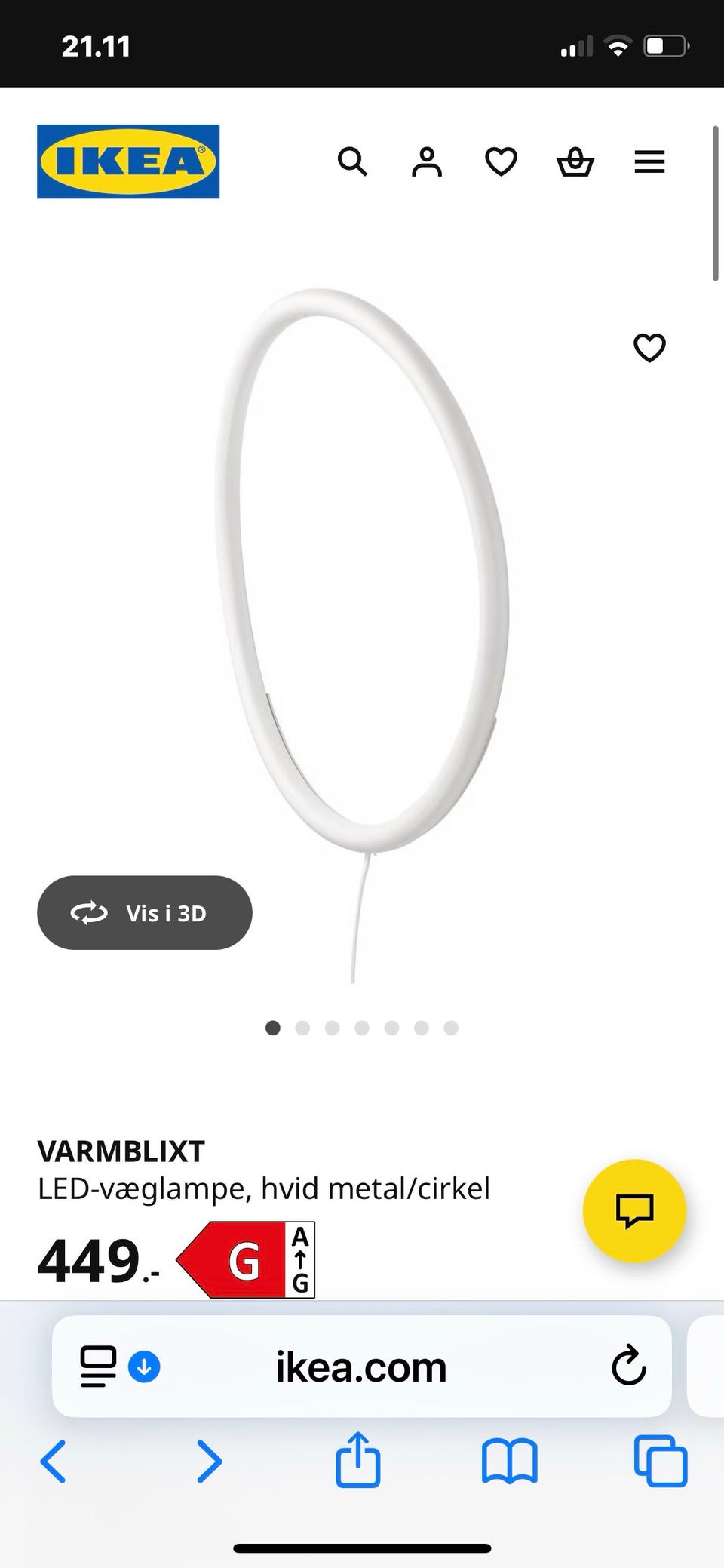
Task: Open the shopping basket
Action: click(575, 161)
